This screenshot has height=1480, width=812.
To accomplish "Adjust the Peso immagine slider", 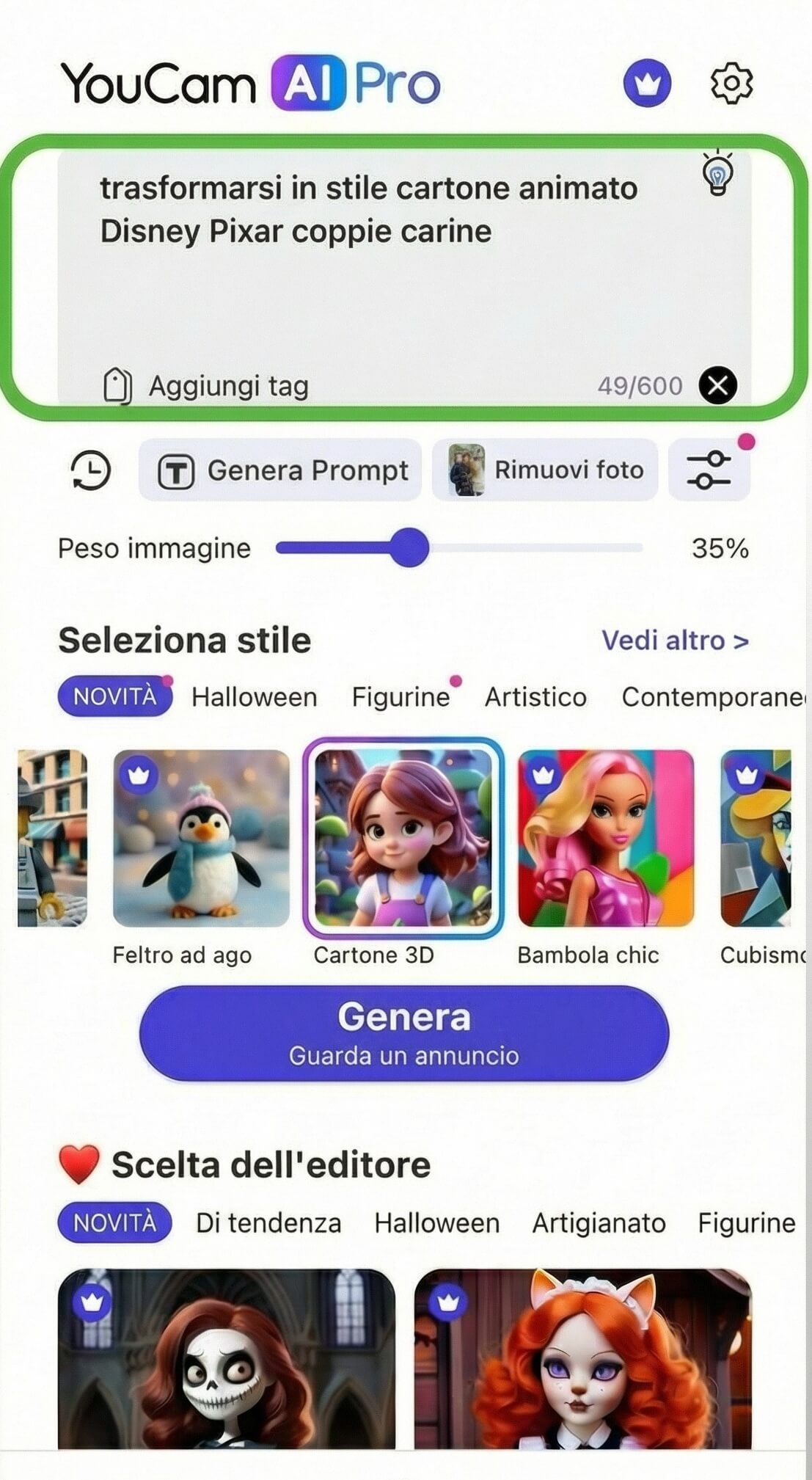I will 410,547.
